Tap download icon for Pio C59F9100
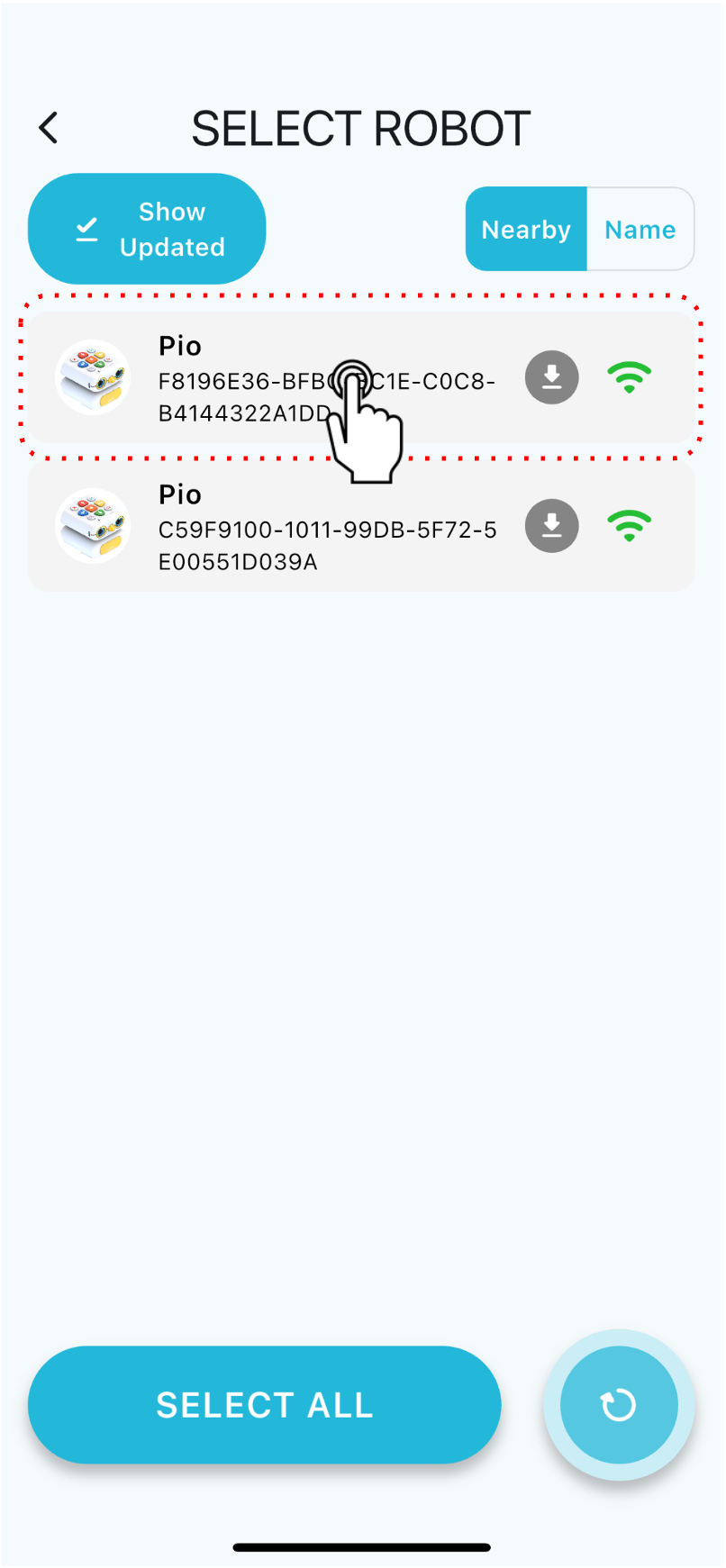Screen dimensions: 726x1568 coord(552,526)
